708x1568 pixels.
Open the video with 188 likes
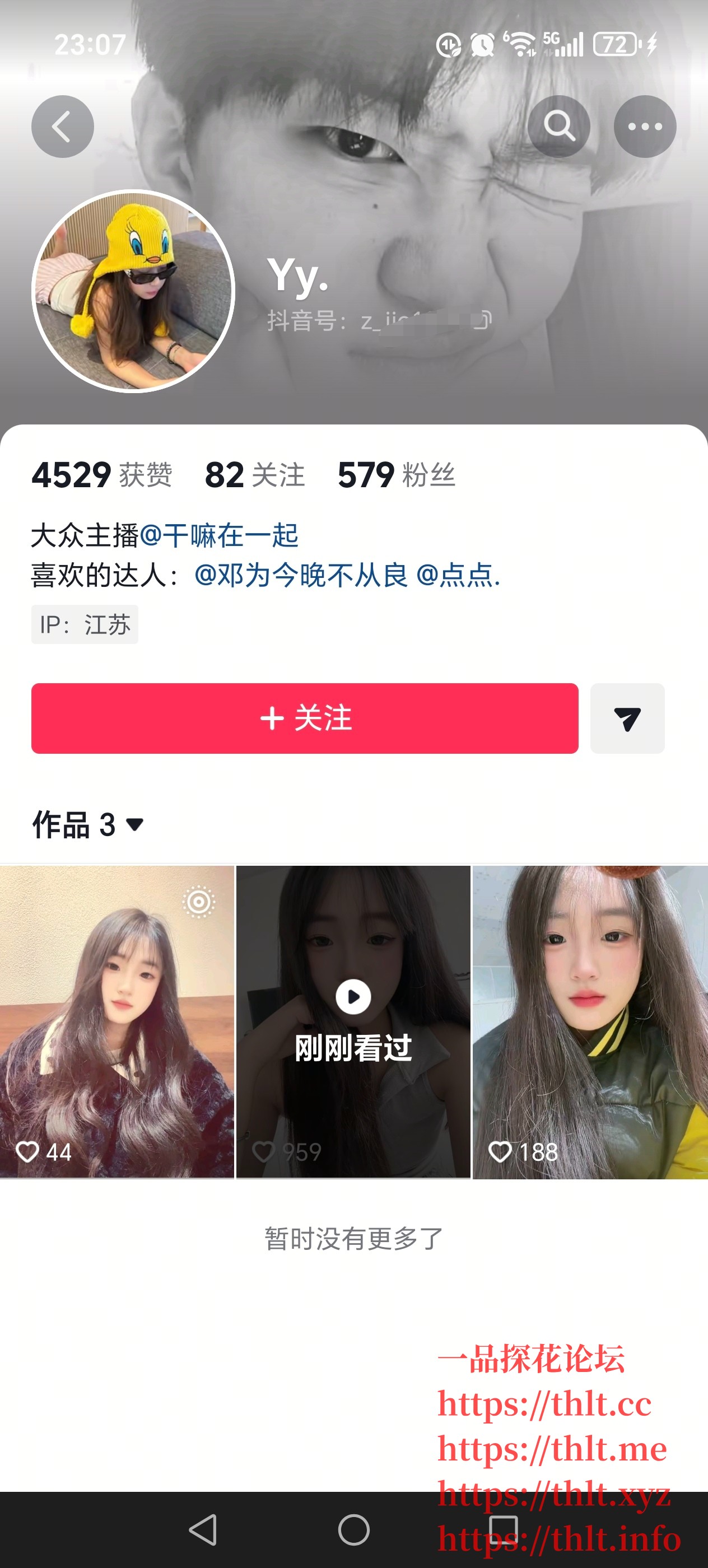(589, 1021)
